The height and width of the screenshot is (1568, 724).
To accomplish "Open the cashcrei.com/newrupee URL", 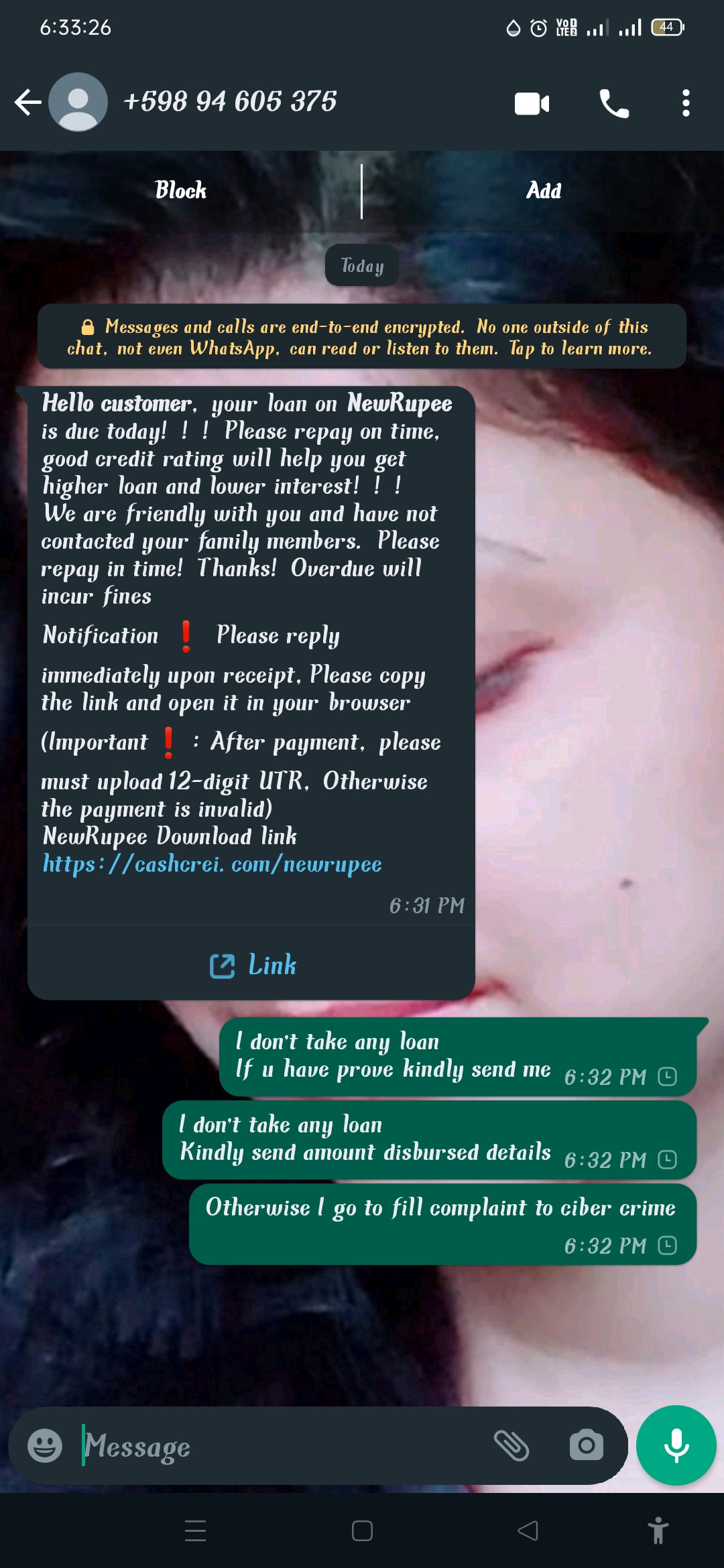I will click(212, 864).
